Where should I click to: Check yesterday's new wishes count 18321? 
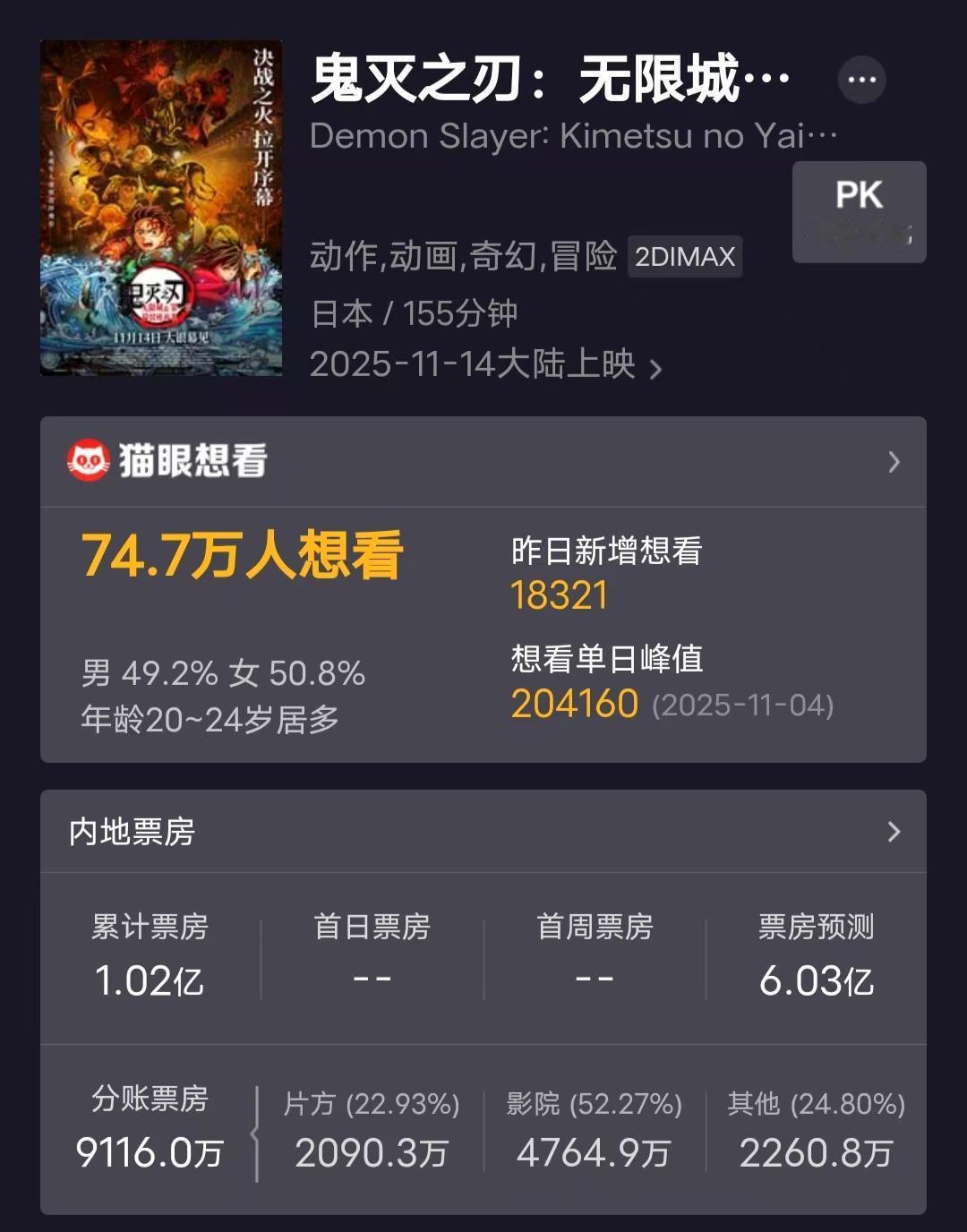coord(560,594)
